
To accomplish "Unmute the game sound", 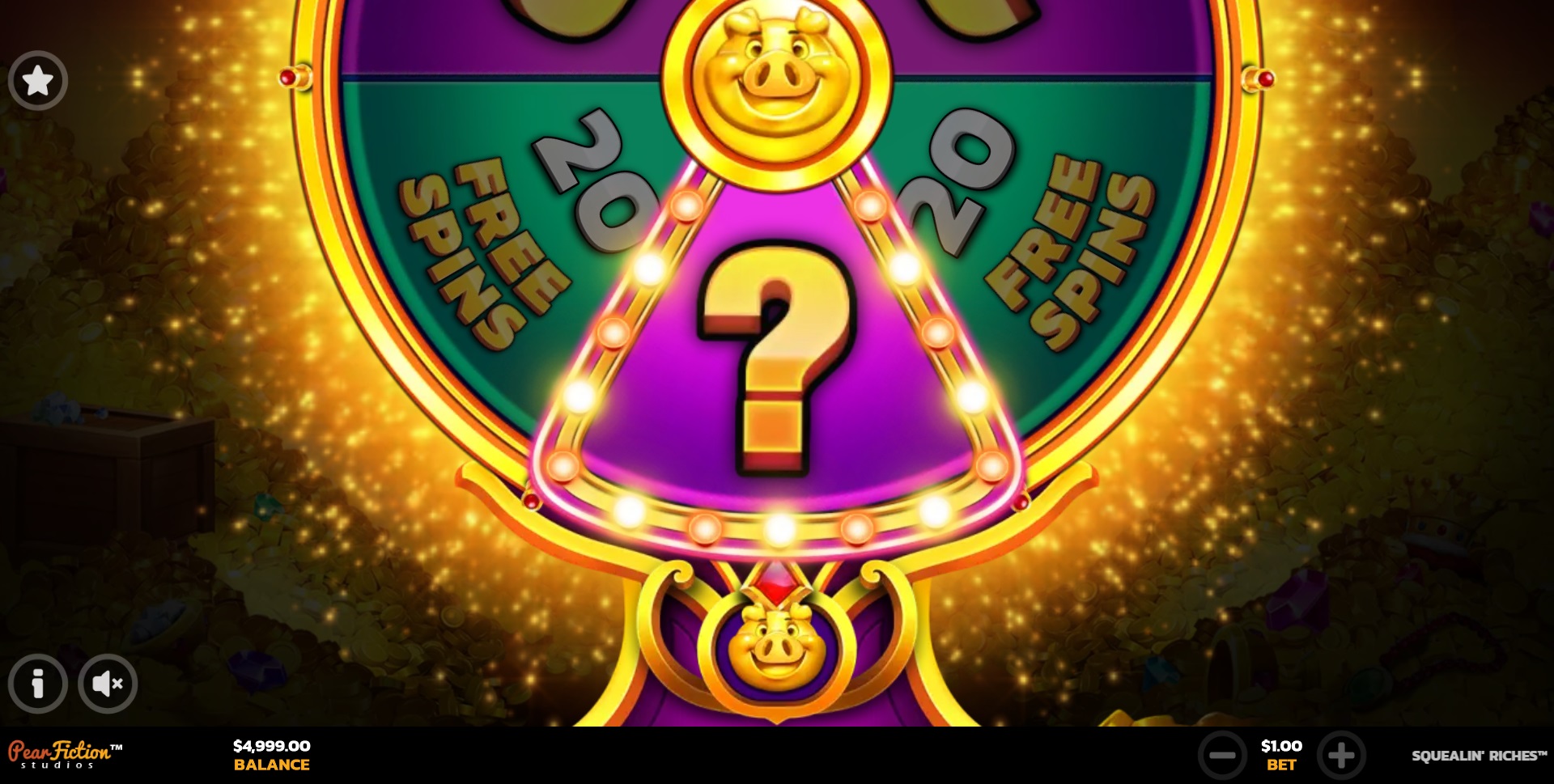I will click(107, 684).
